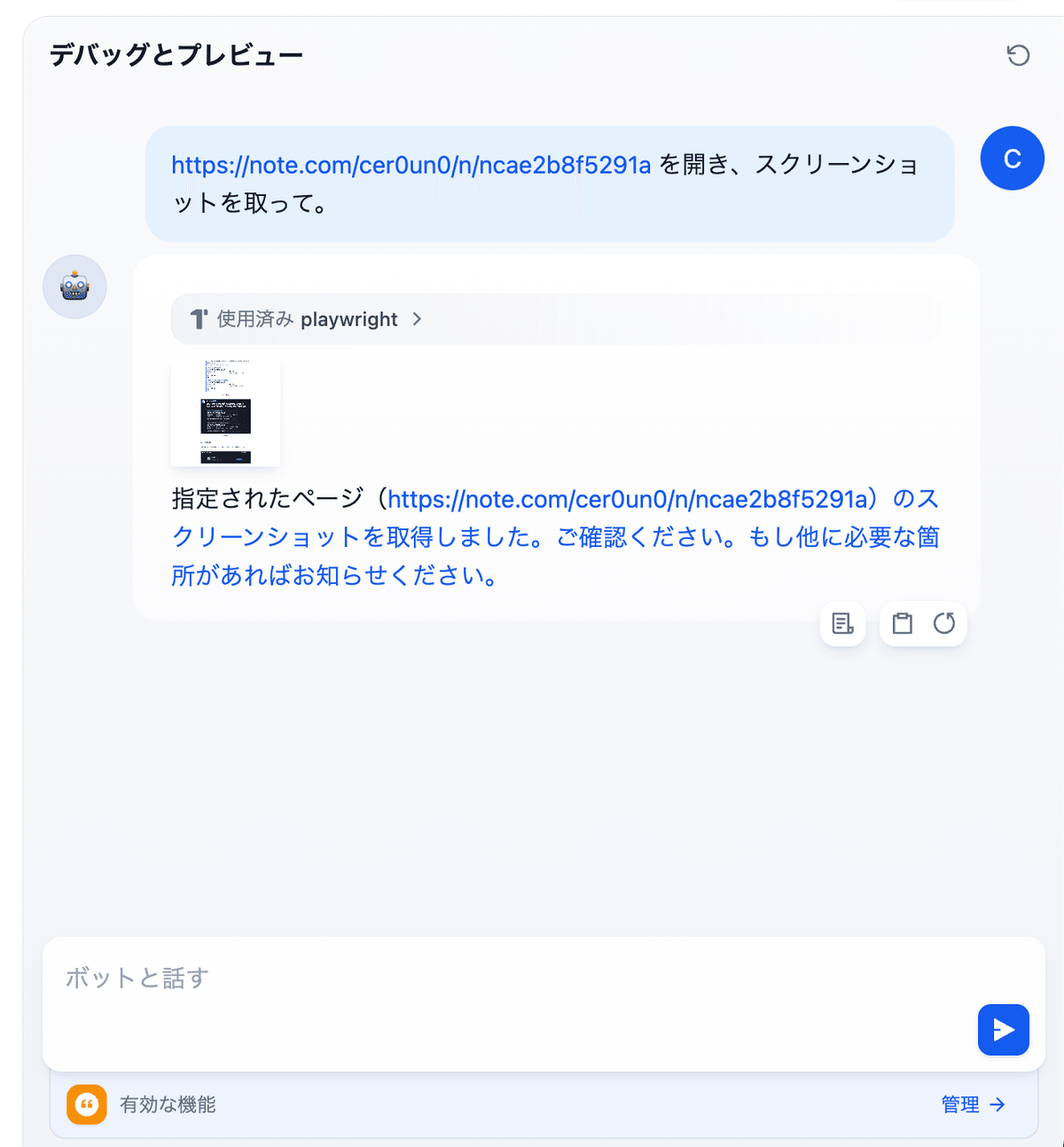Image resolution: width=1064 pixels, height=1147 pixels.
Task: Open the note.com link in the bot reply
Action: click(x=628, y=499)
